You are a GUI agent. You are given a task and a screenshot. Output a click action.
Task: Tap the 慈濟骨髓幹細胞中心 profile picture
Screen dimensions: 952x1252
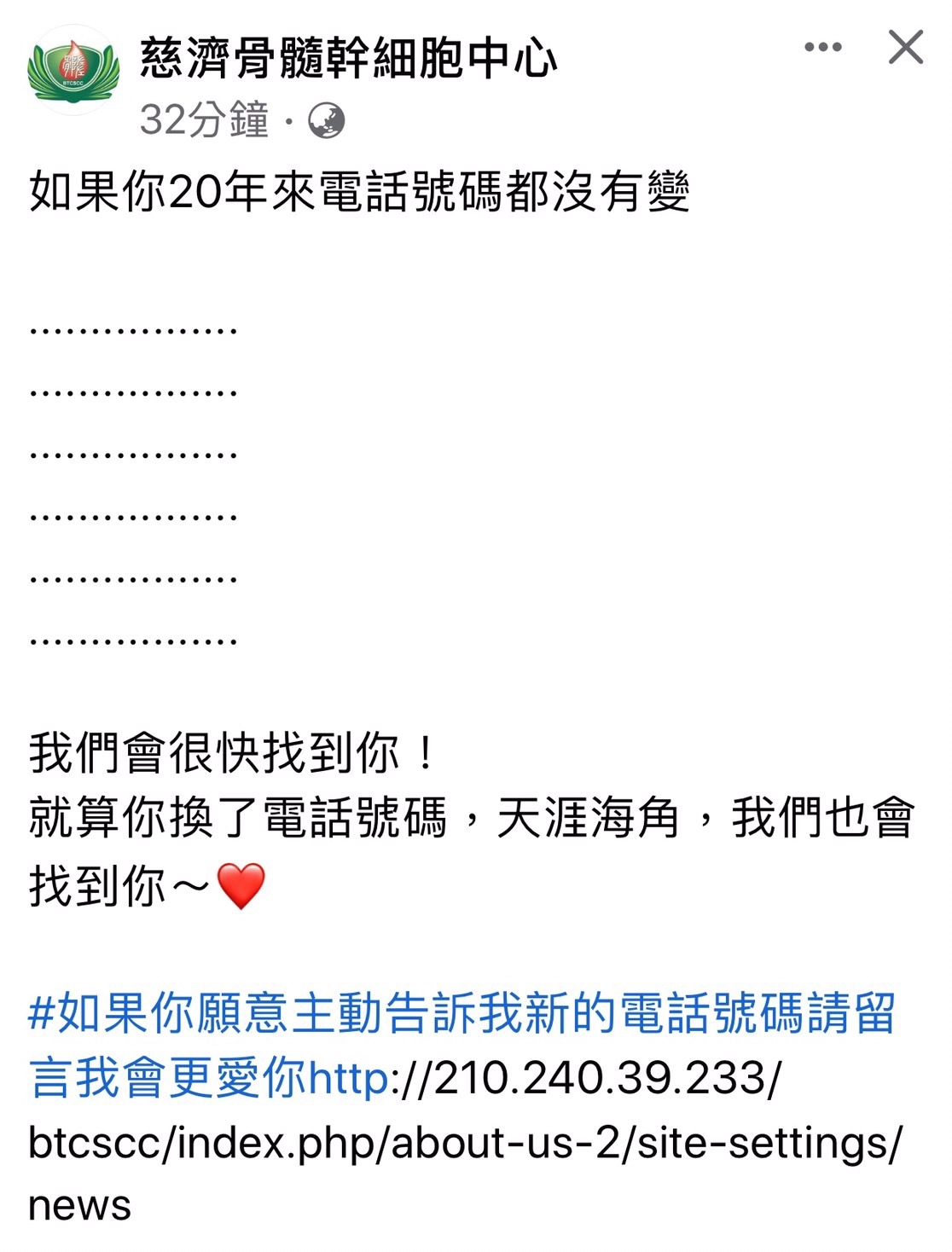[73, 71]
